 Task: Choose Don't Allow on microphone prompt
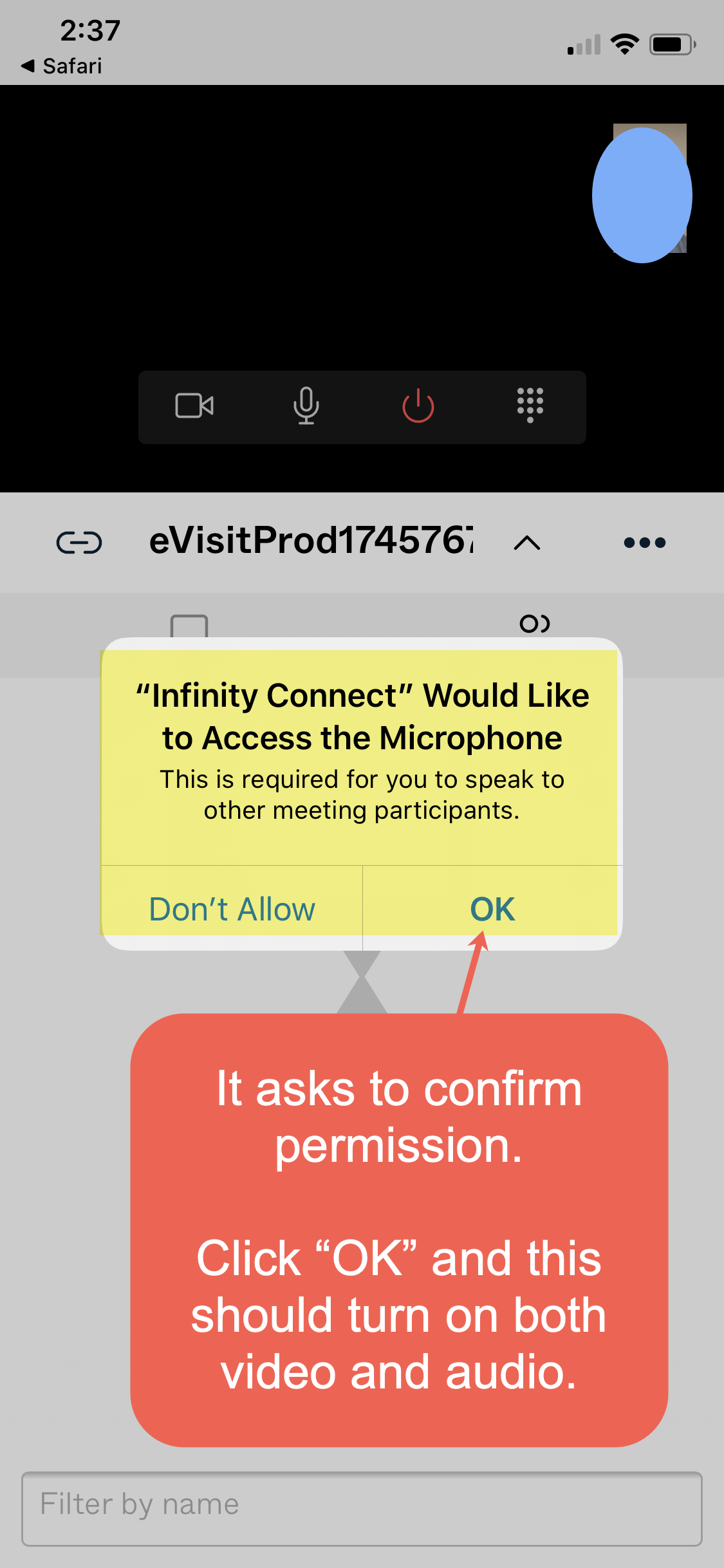coord(232,909)
